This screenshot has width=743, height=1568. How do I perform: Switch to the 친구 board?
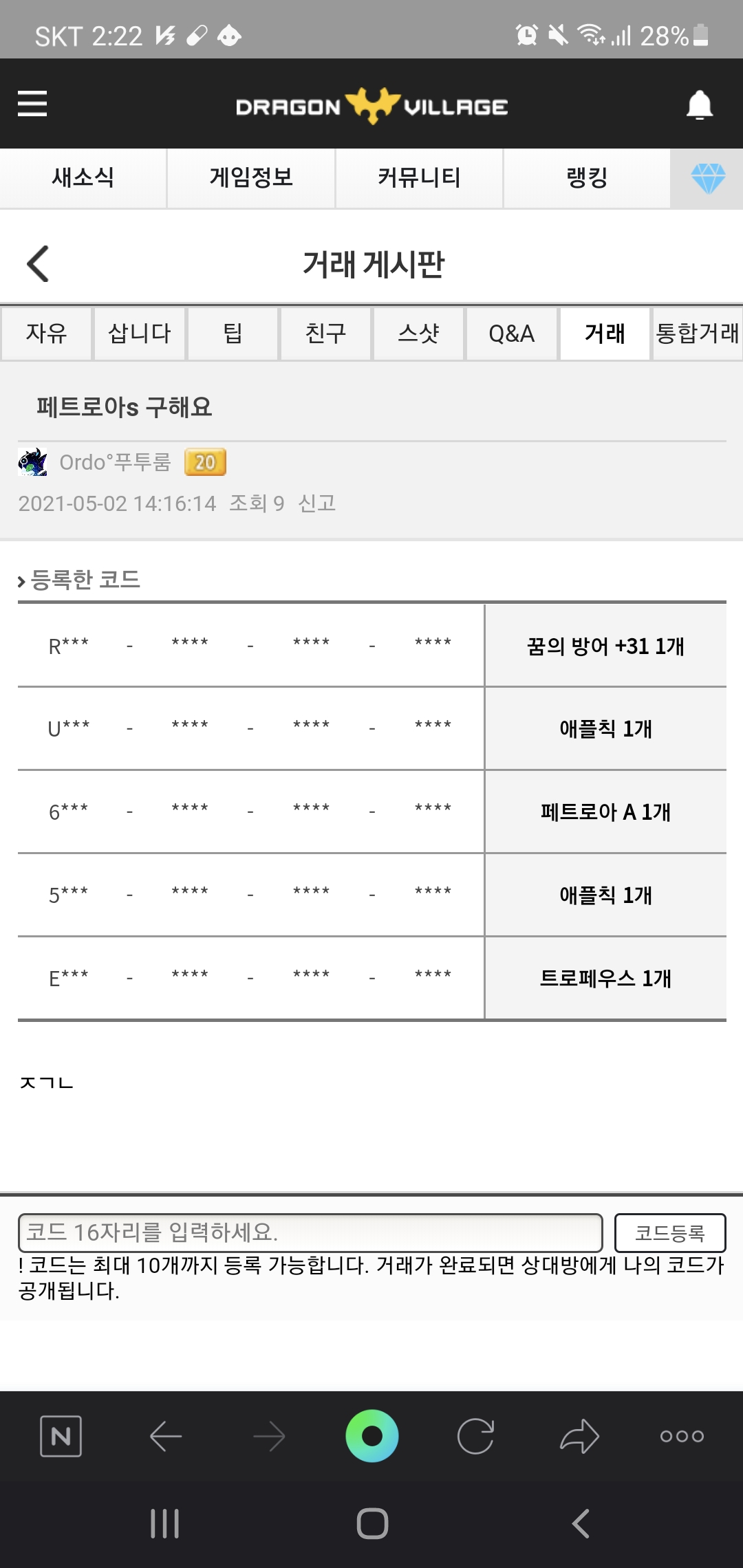point(325,334)
